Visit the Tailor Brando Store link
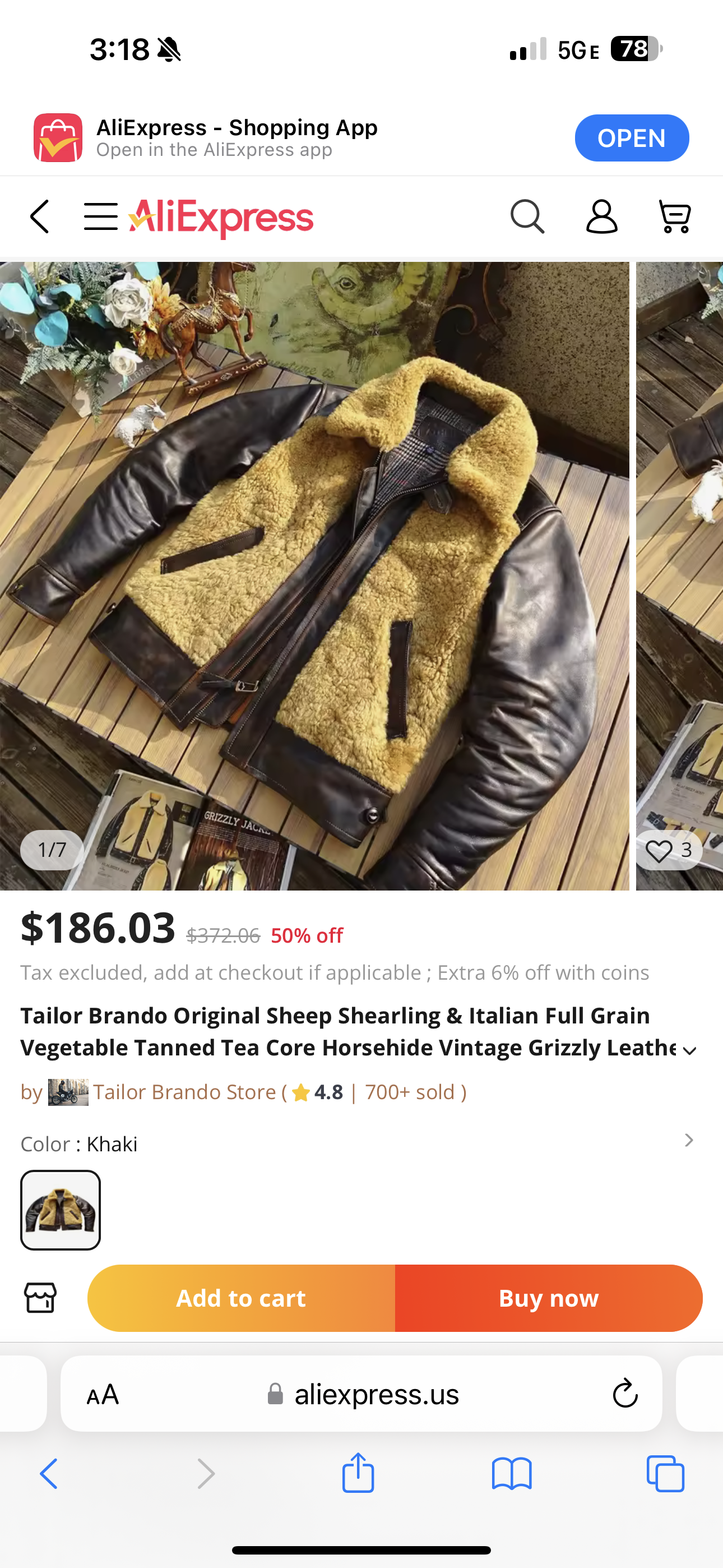Screen dimensions: 723x1568 [184, 1092]
